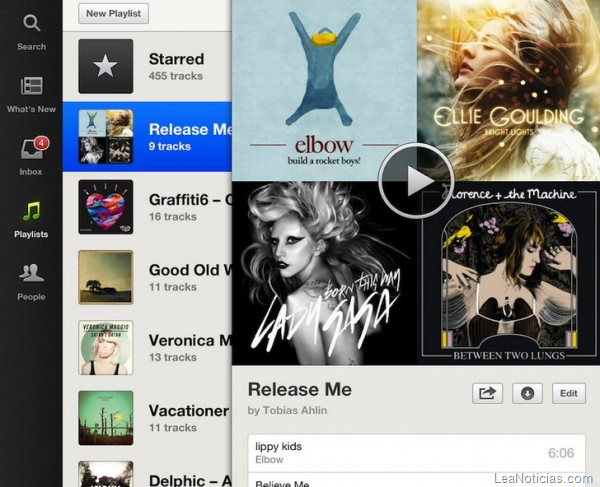600x487 pixels.
Task: Open the Inbox
Action: pos(31,158)
